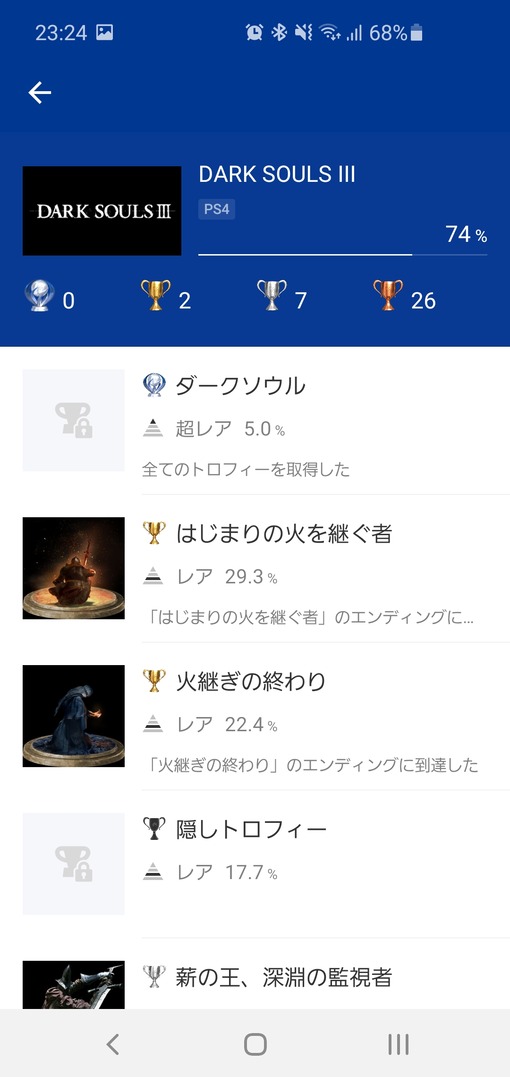
Task: View the 火継ぎの終わり trophy details
Action: pyautogui.click(x=255, y=716)
